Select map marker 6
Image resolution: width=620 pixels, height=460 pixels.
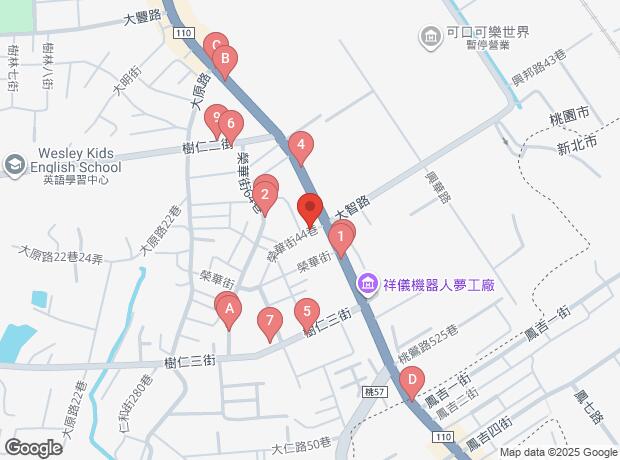tap(231, 125)
